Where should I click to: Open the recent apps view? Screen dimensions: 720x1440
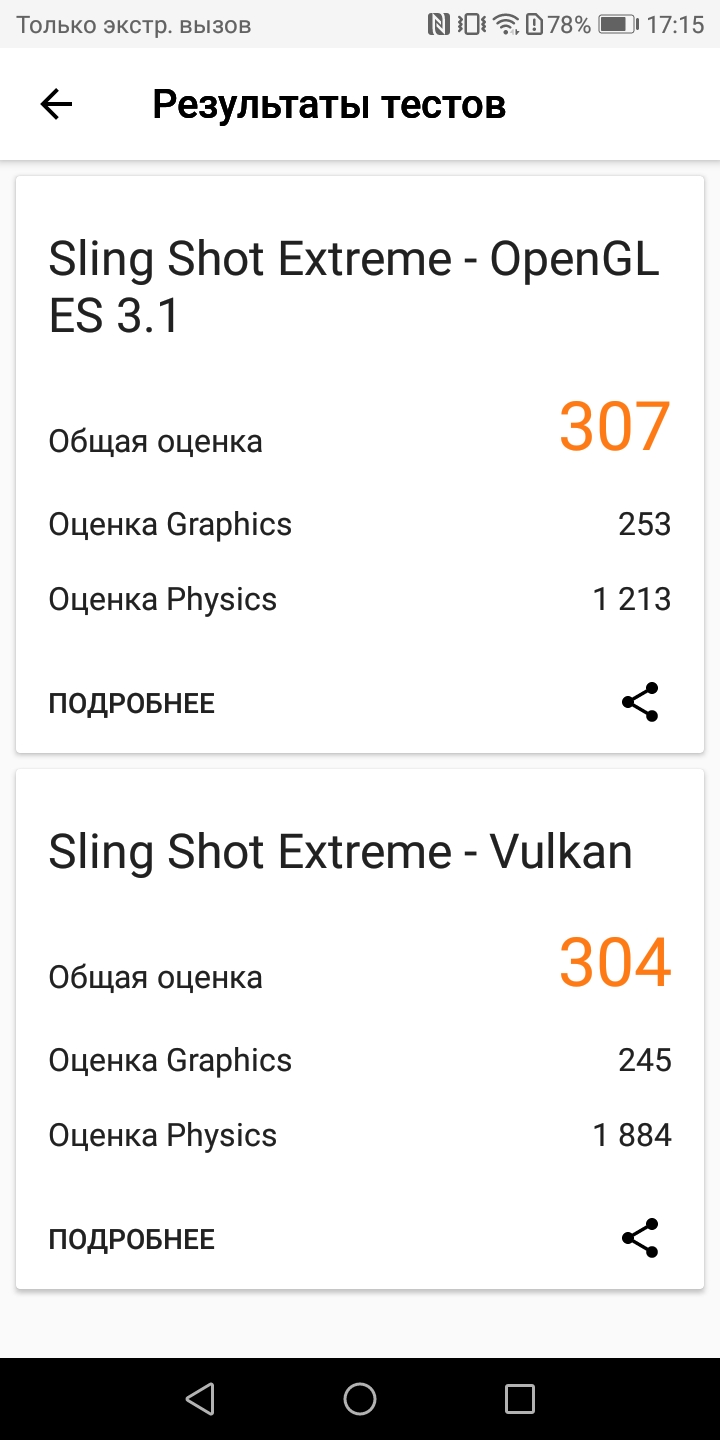pyautogui.click(x=520, y=1399)
